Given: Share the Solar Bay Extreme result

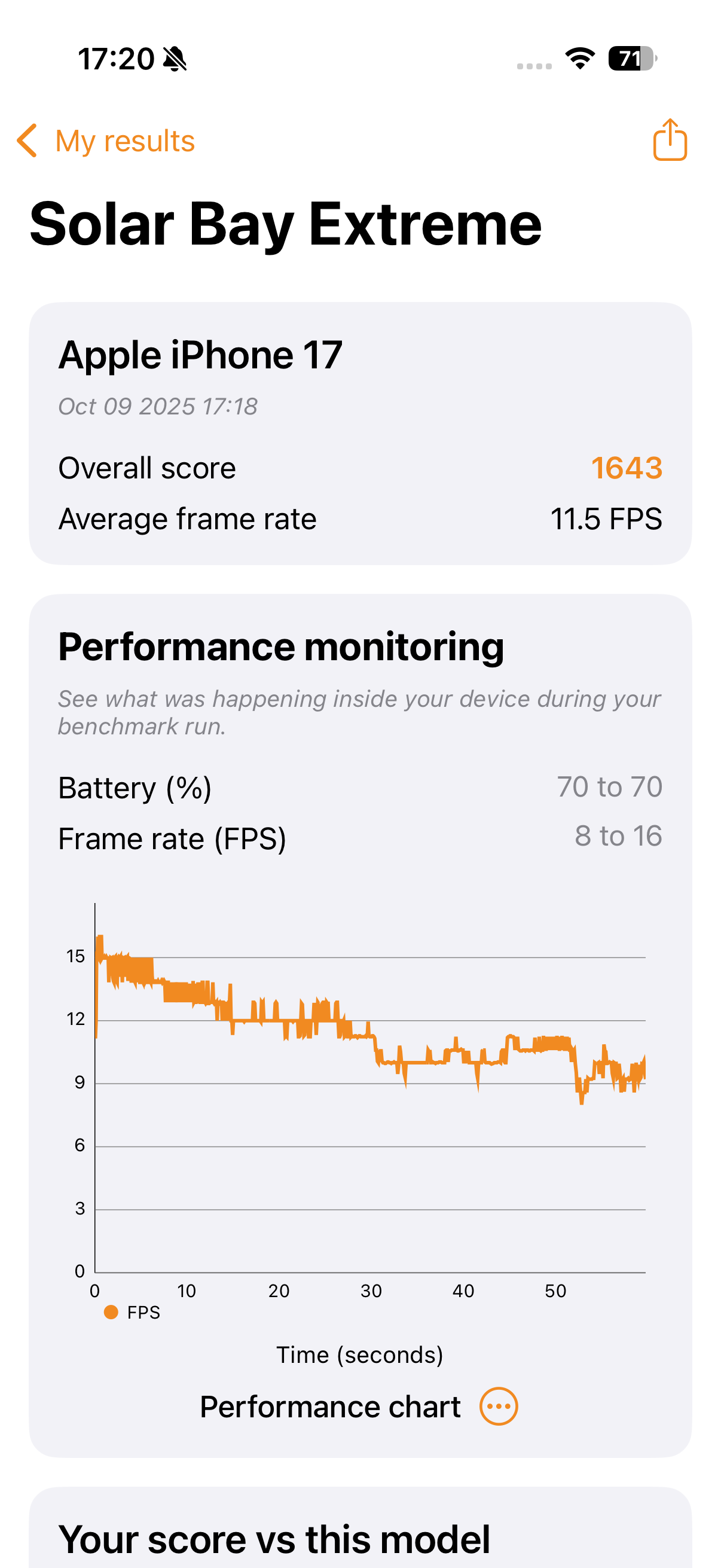Looking at the screenshot, I should (x=669, y=140).
